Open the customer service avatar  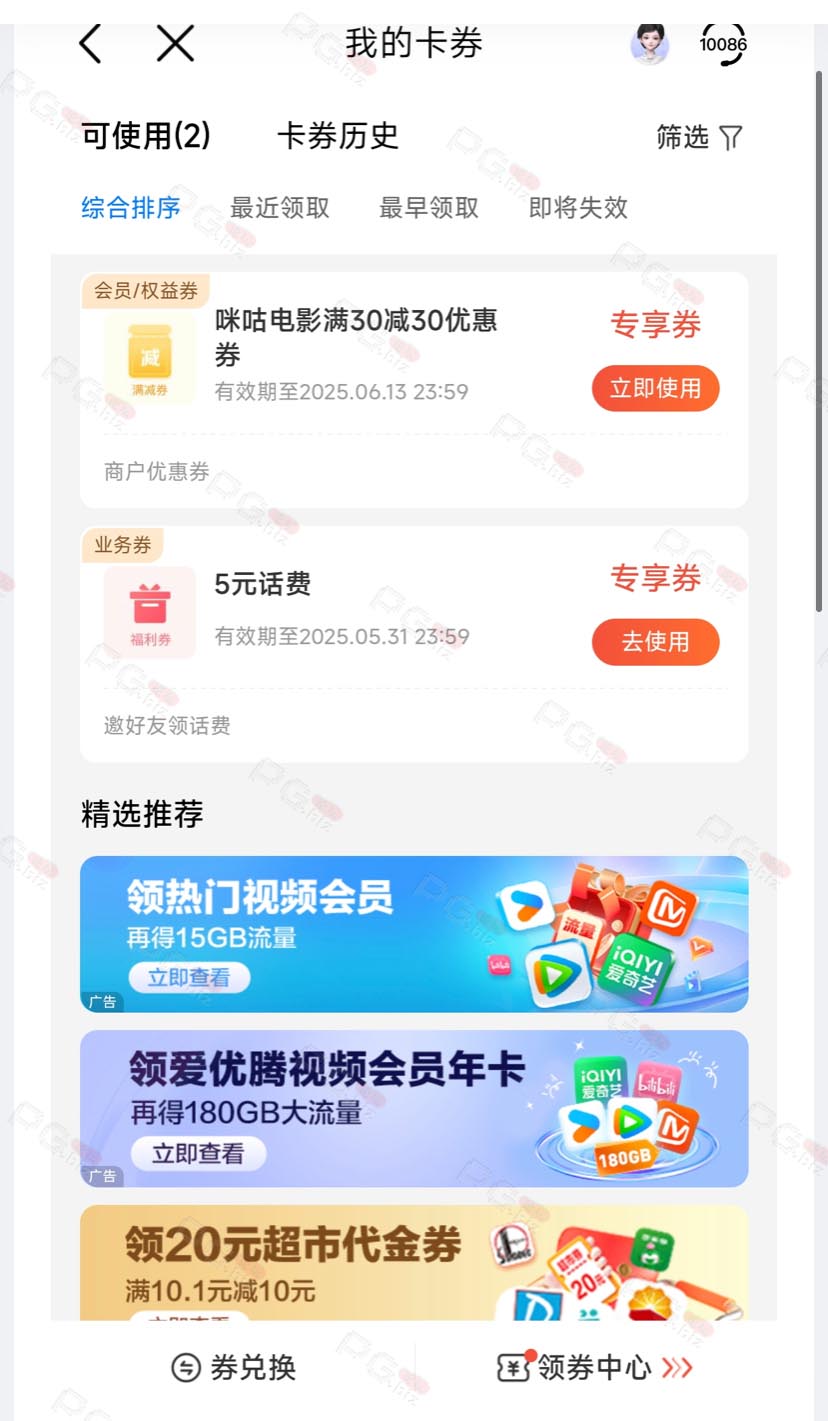point(649,44)
